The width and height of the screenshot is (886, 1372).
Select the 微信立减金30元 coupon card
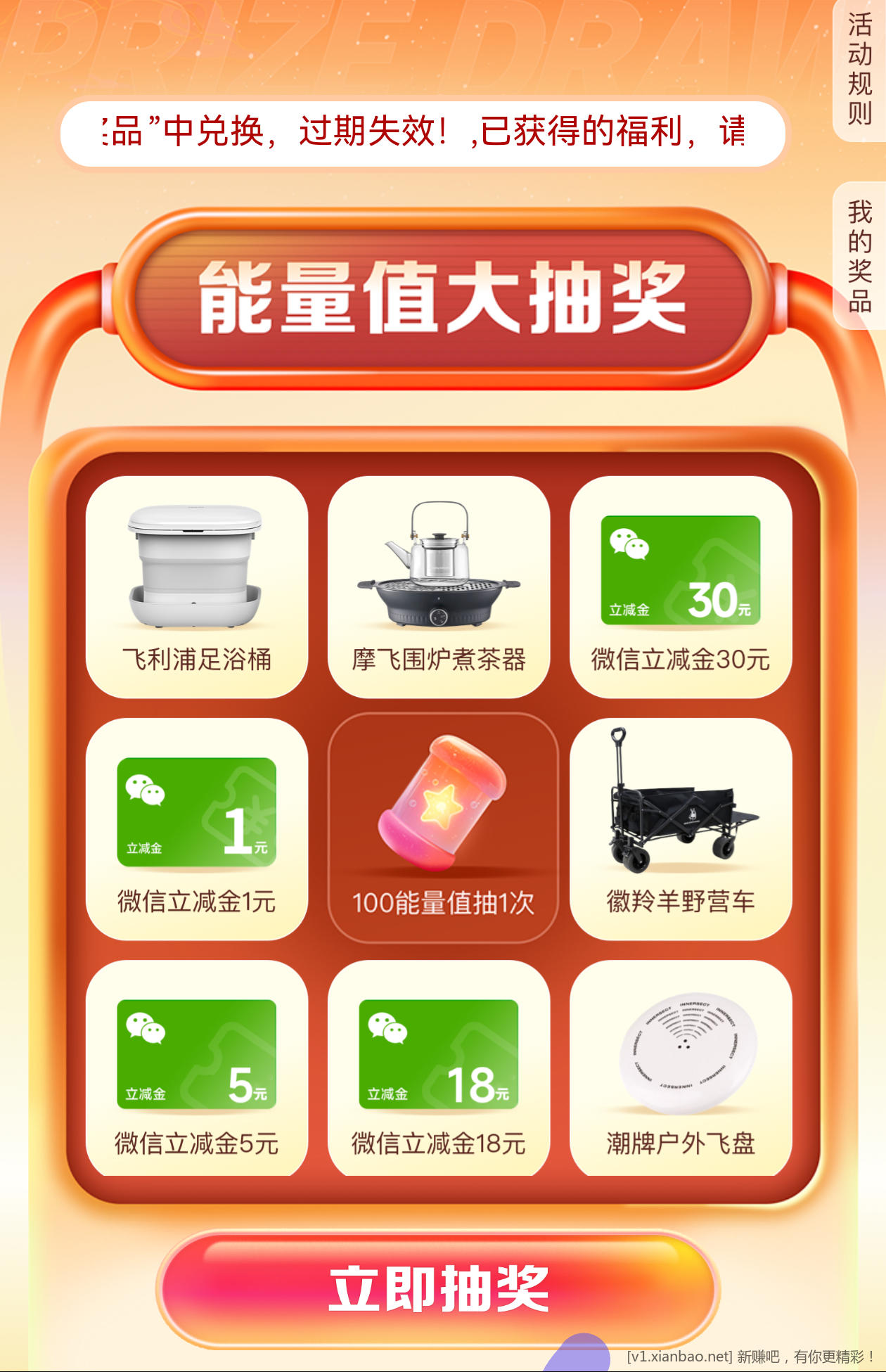click(x=679, y=584)
